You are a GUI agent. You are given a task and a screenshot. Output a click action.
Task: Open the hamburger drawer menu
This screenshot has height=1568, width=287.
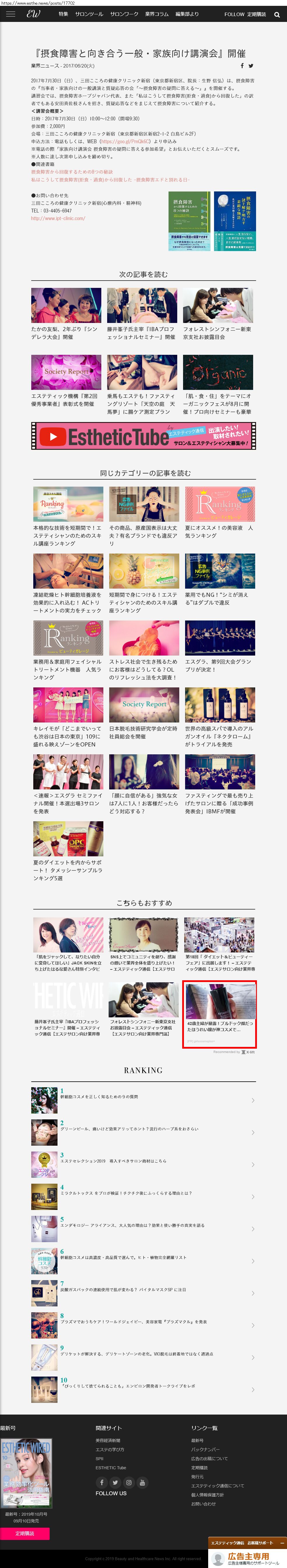(10, 14)
